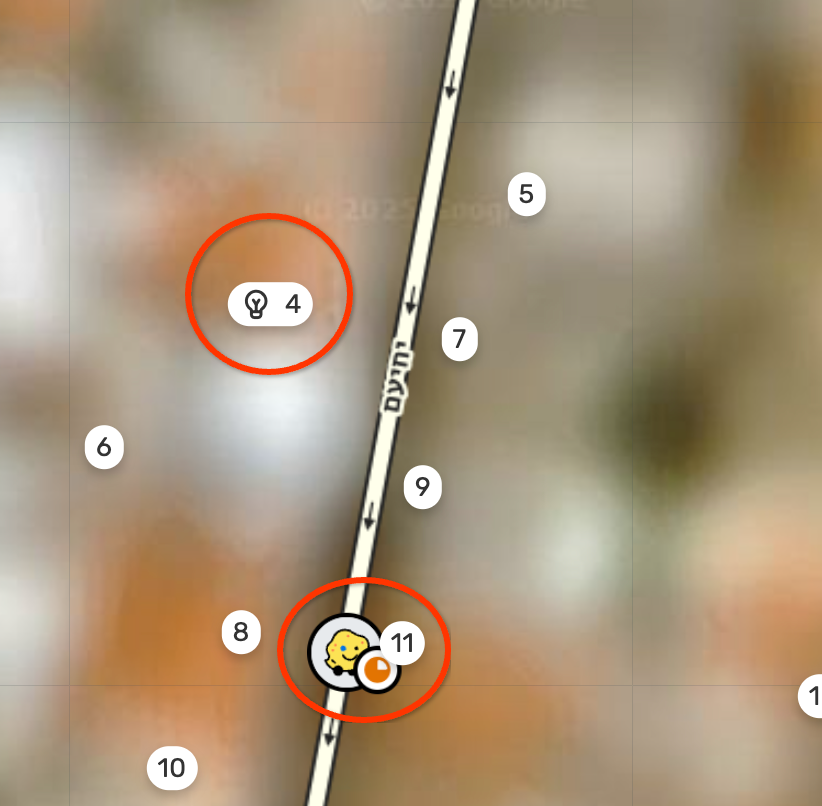Select house number marker 10
The image size is (822, 806).
click(172, 768)
